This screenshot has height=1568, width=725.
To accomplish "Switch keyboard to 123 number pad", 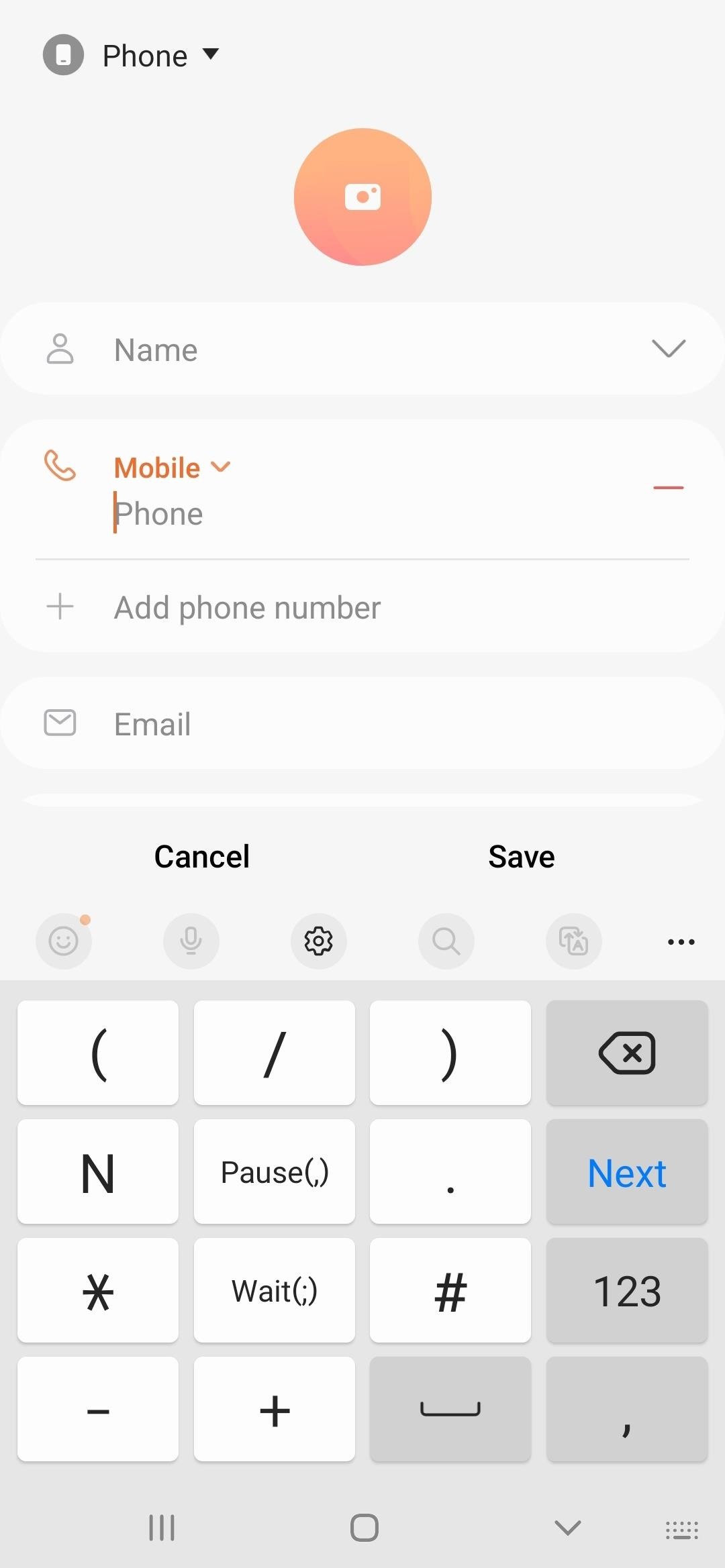I will pyautogui.click(x=627, y=1290).
